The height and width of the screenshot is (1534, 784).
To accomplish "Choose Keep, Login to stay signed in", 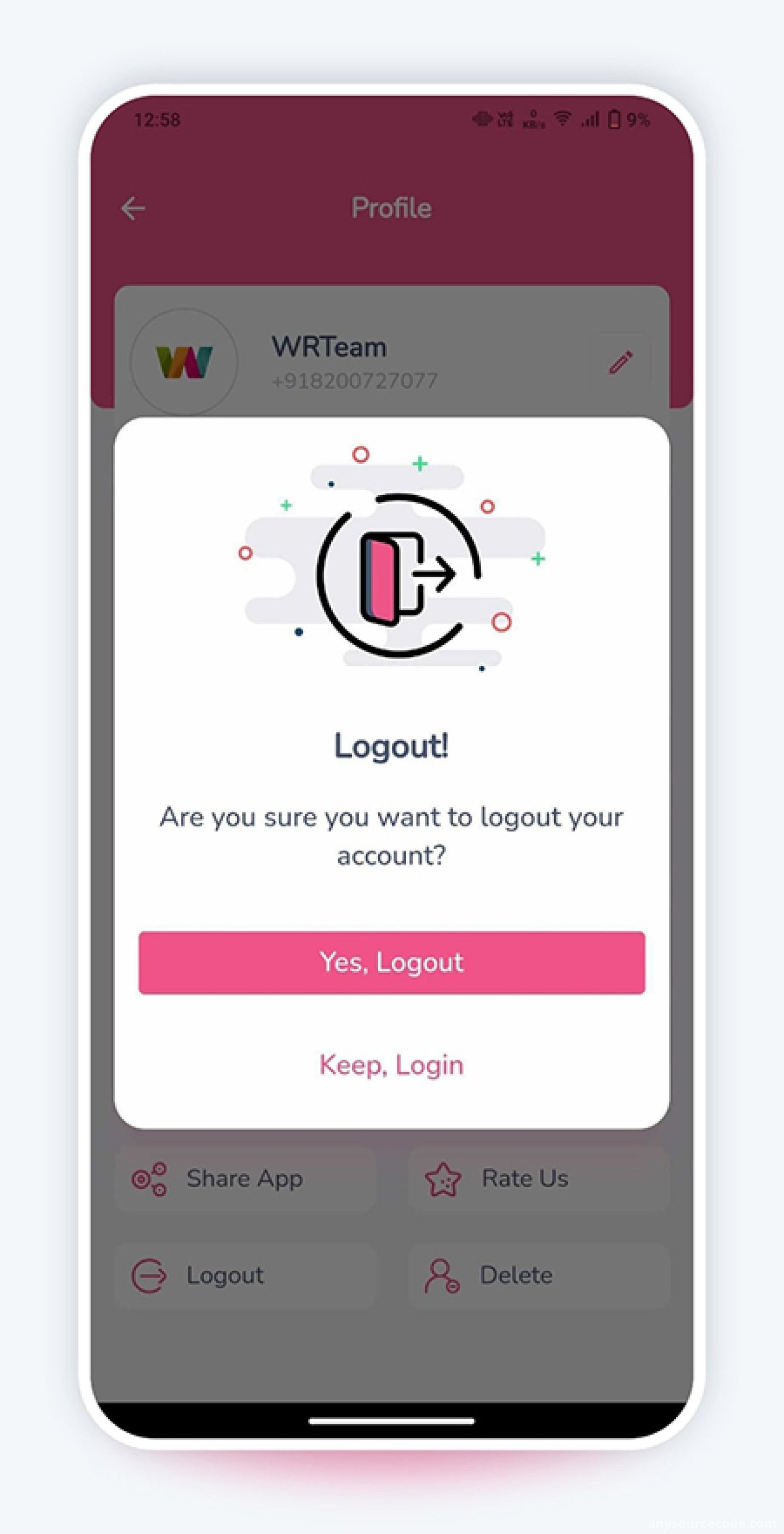I will pos(392,1065).
